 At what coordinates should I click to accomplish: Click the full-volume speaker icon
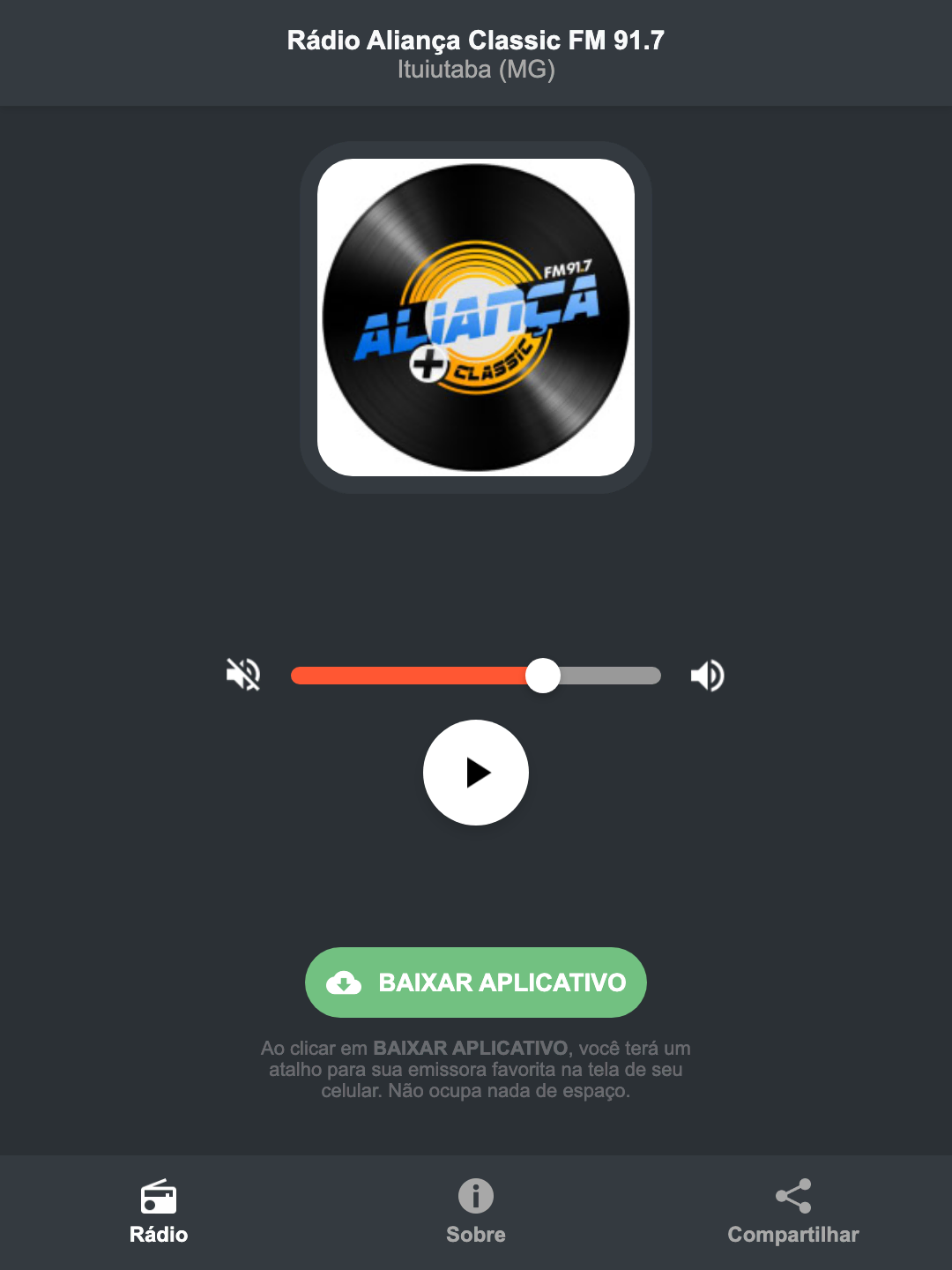[x=706, y=675]
